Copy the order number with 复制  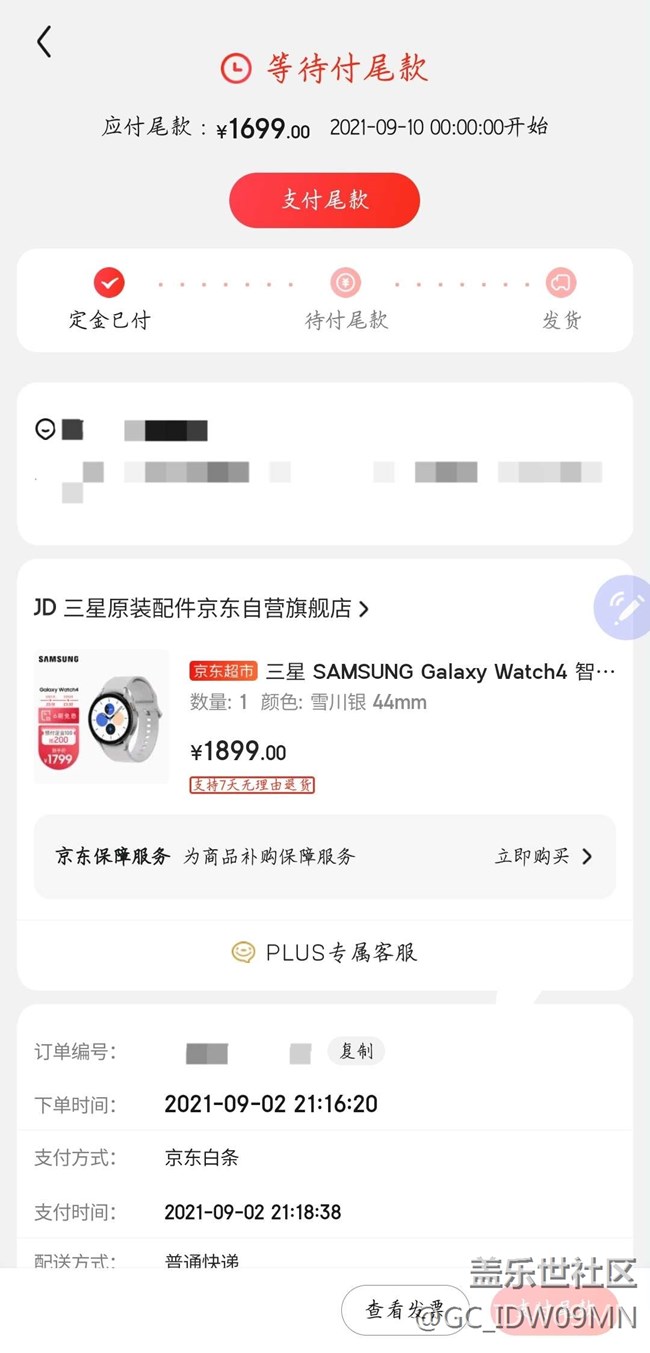(356, 1051)
